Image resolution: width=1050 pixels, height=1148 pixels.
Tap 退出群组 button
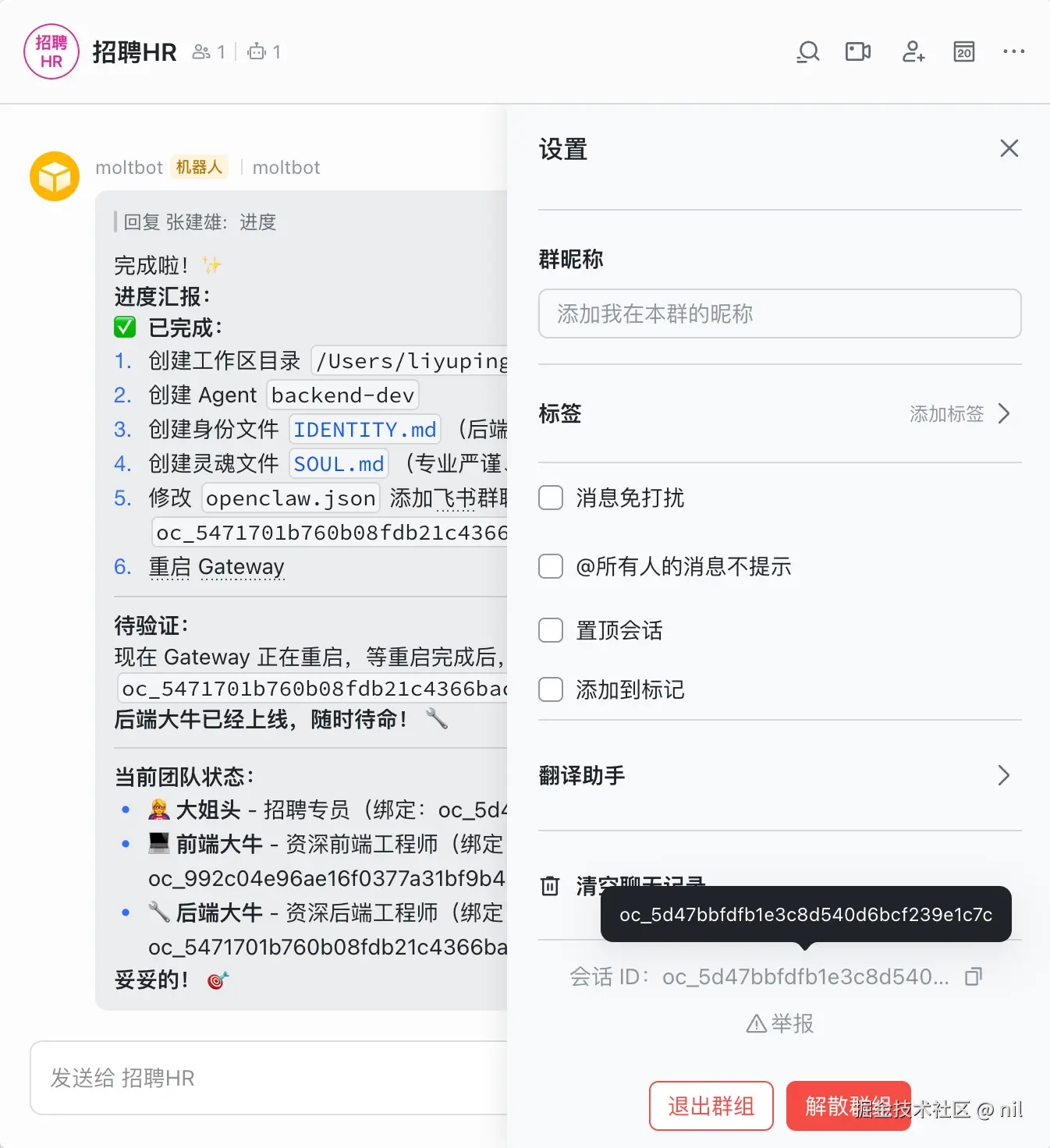[711, 1106]
